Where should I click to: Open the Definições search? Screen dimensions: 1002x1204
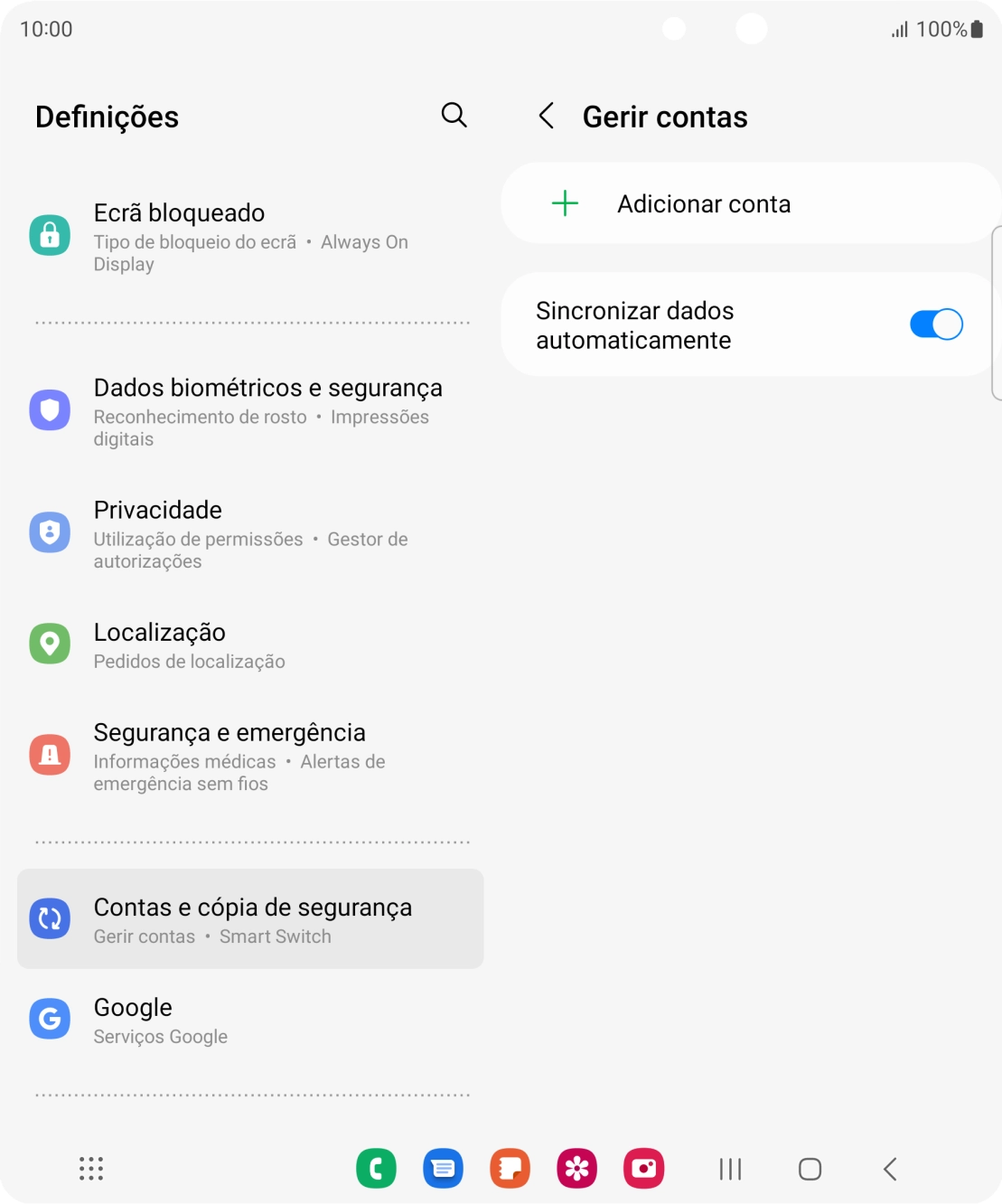coord(454,116)
